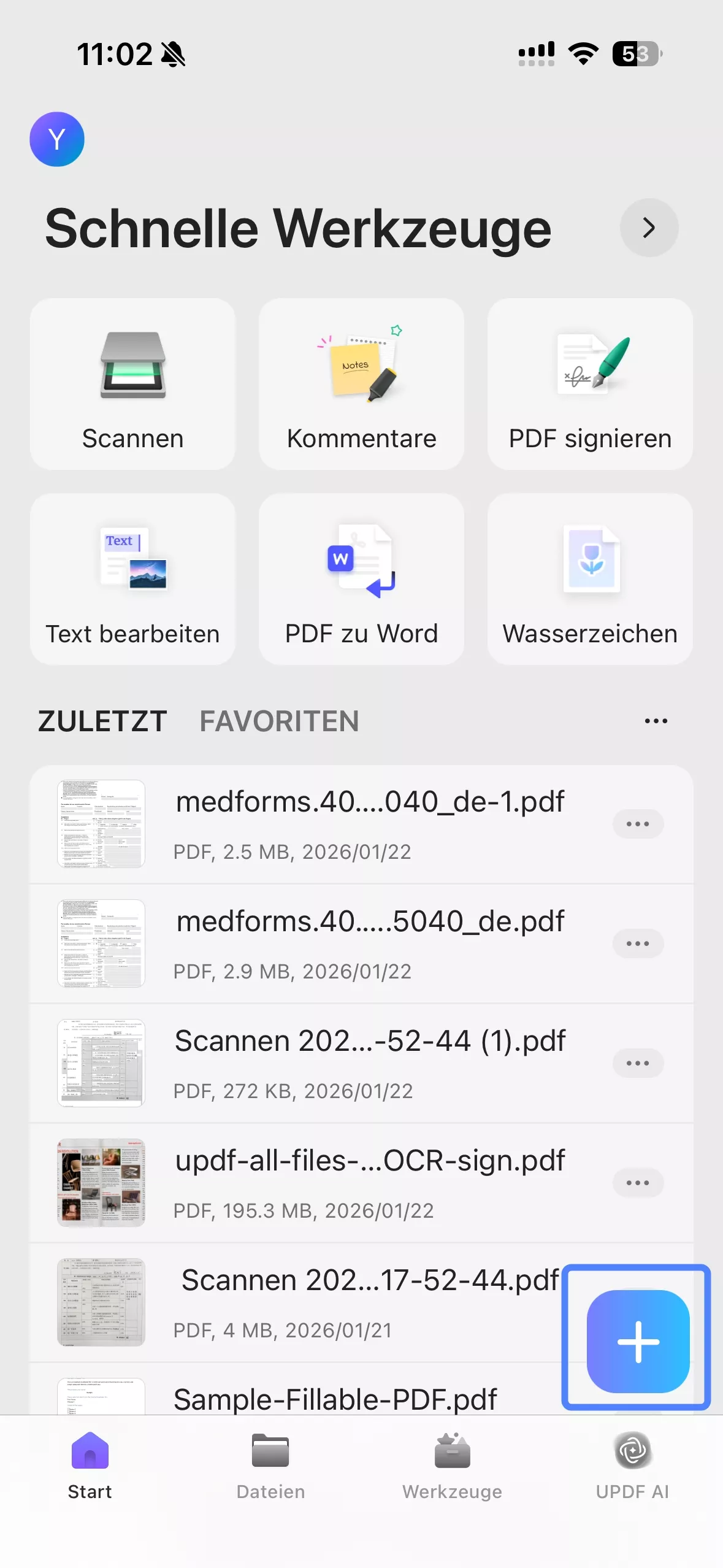Select the Scannen tool
Image resolution: width=723 pixels, height=1568 pixels.
click(132, 385)
